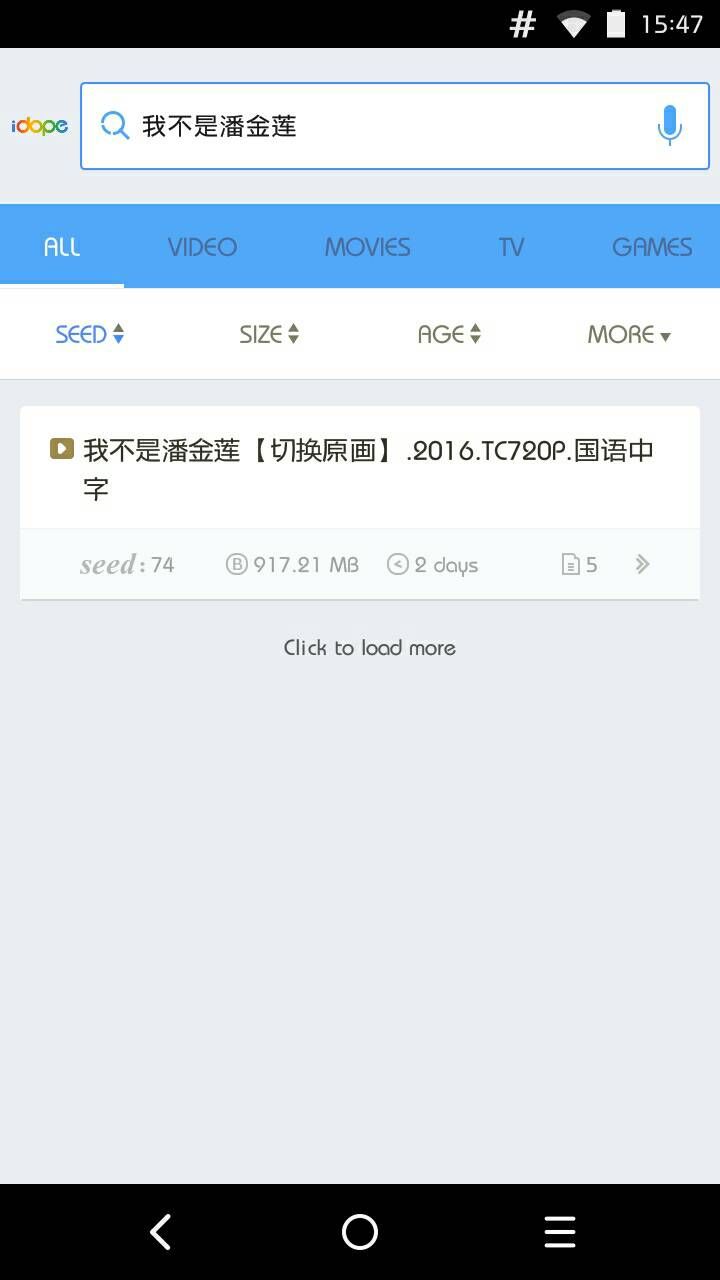This screenshot has width=720, height=1280.
Task: Open recent apps from the navigation bar
Action: [559, 1232]
